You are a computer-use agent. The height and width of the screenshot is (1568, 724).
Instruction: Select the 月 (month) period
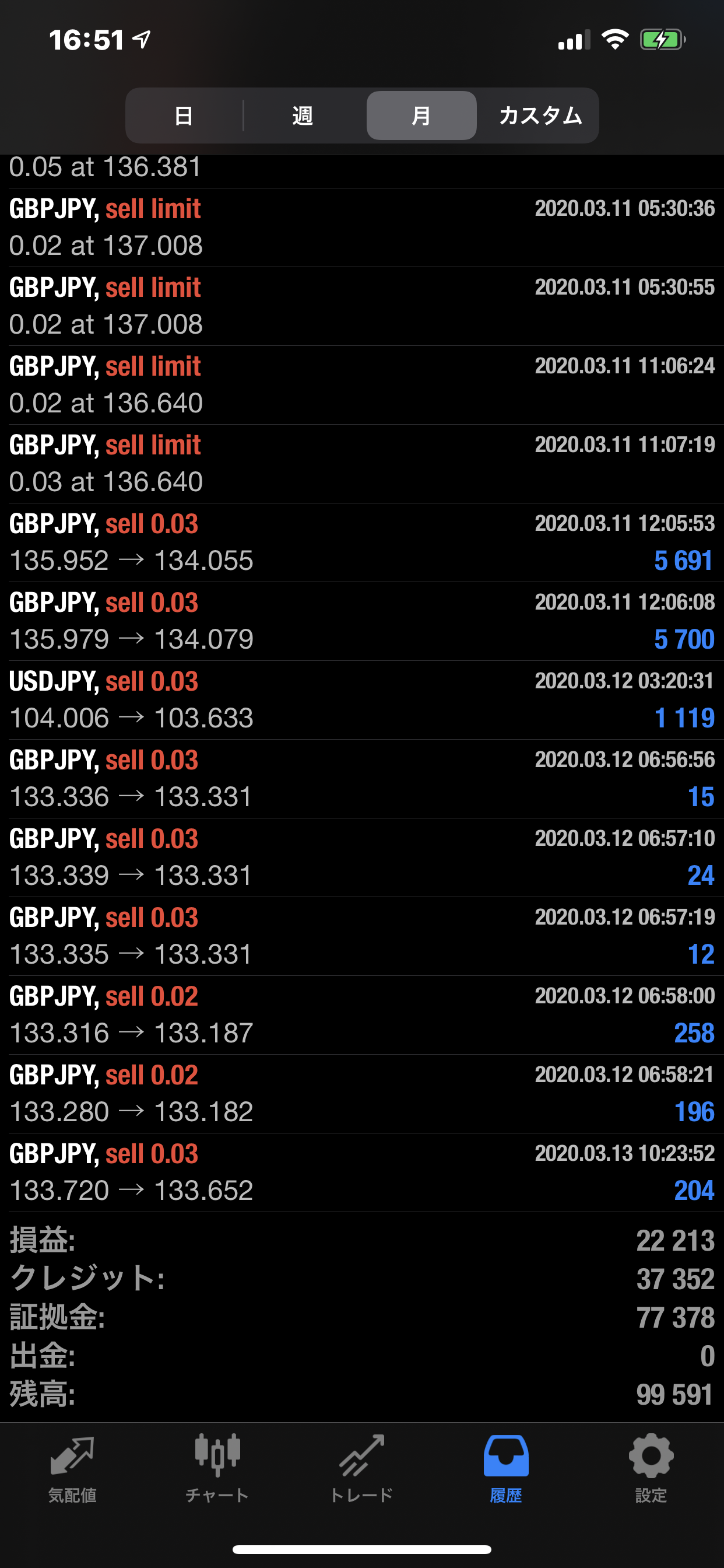[x=421, y=116]
